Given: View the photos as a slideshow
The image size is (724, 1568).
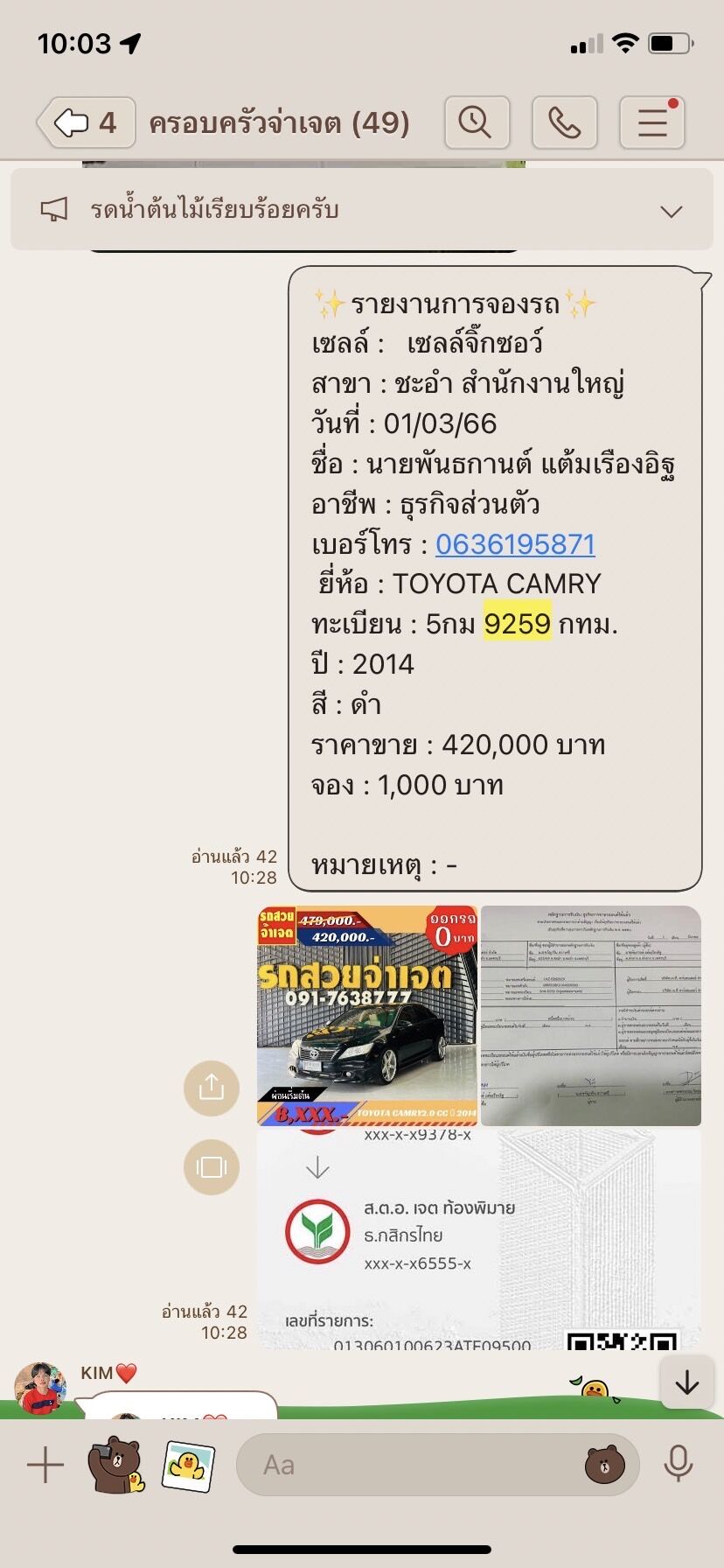Looking at the screenshot, I should [x=212, y=1167].
